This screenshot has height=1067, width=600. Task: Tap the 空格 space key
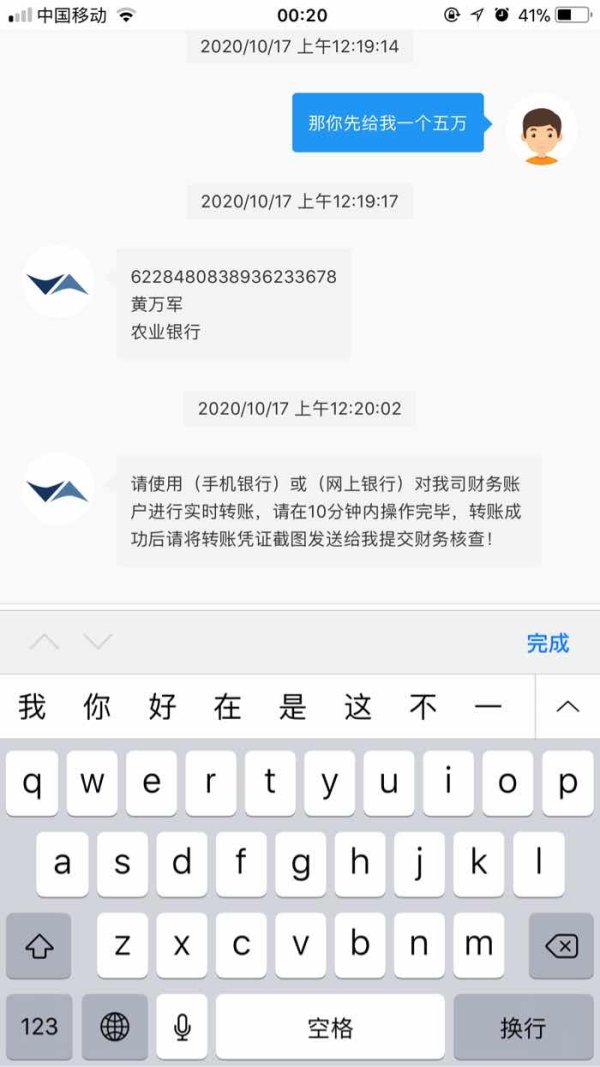click(x=331, y=1026)
